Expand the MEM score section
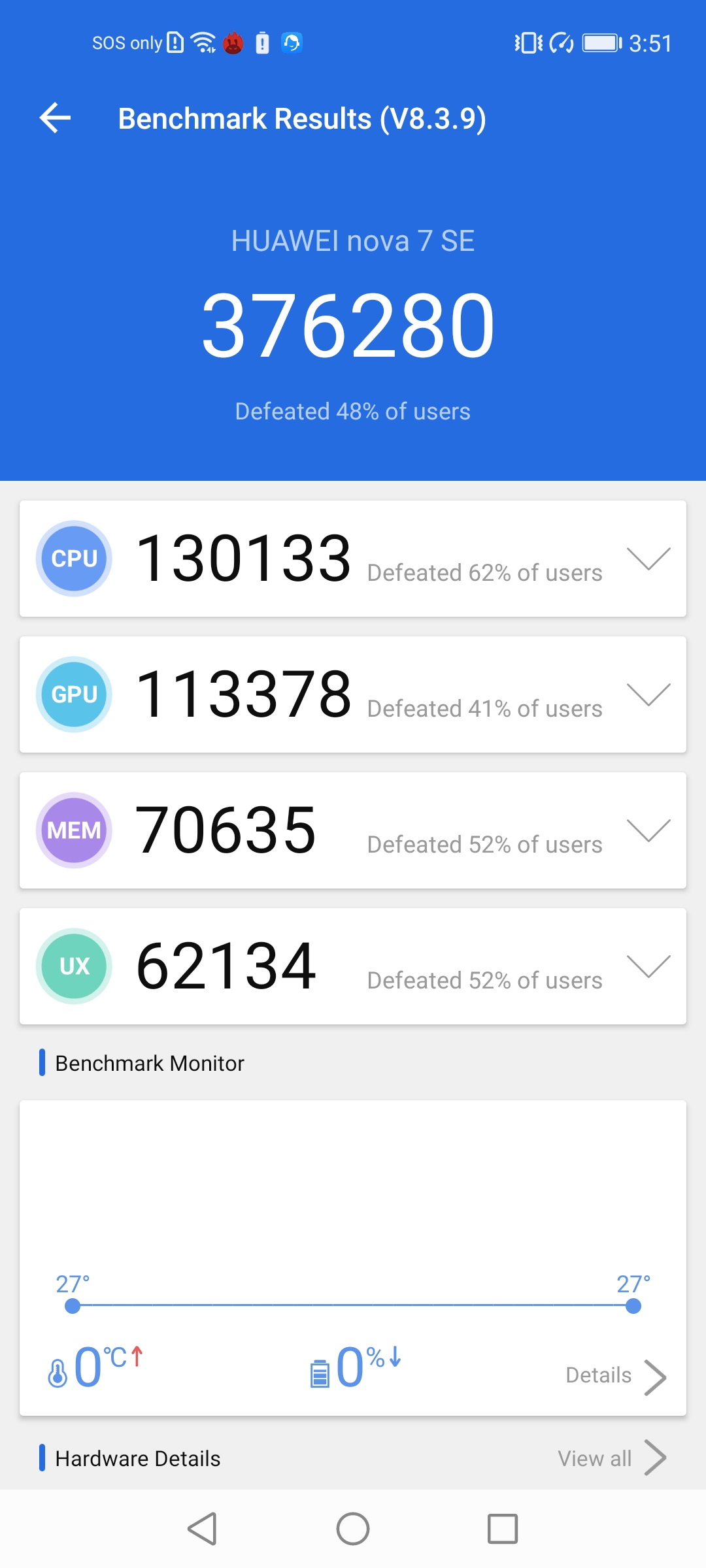 [x=648, y=830]
